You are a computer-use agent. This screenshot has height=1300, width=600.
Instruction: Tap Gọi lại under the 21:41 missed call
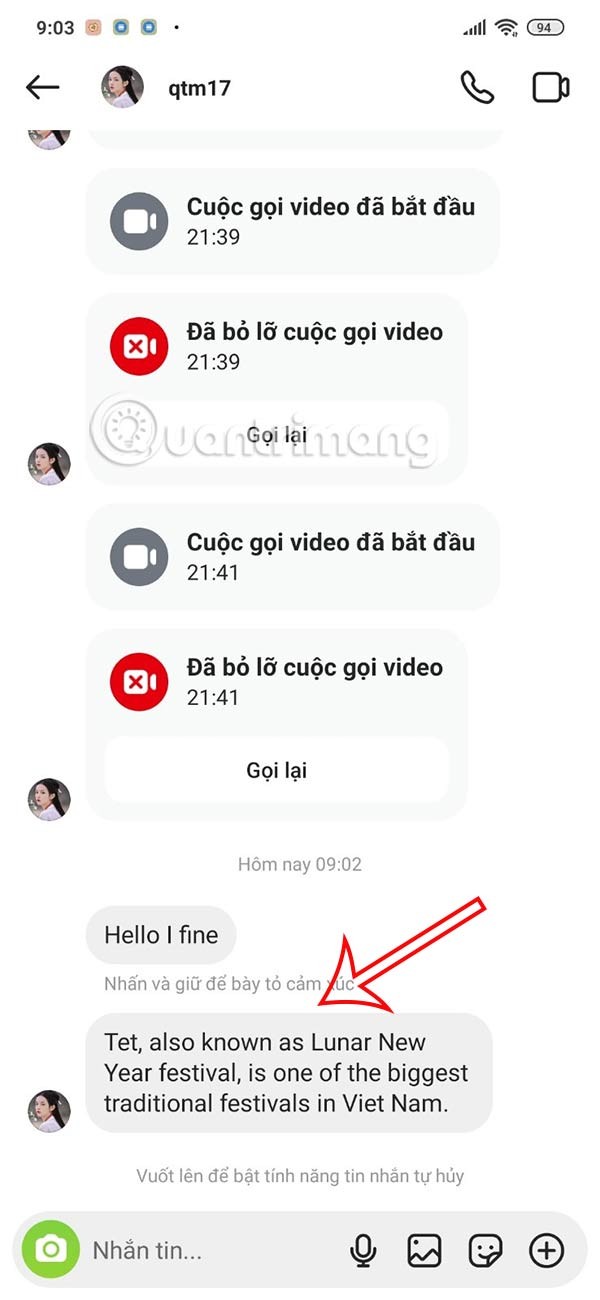pyautogui.click(x=277, y=770)
